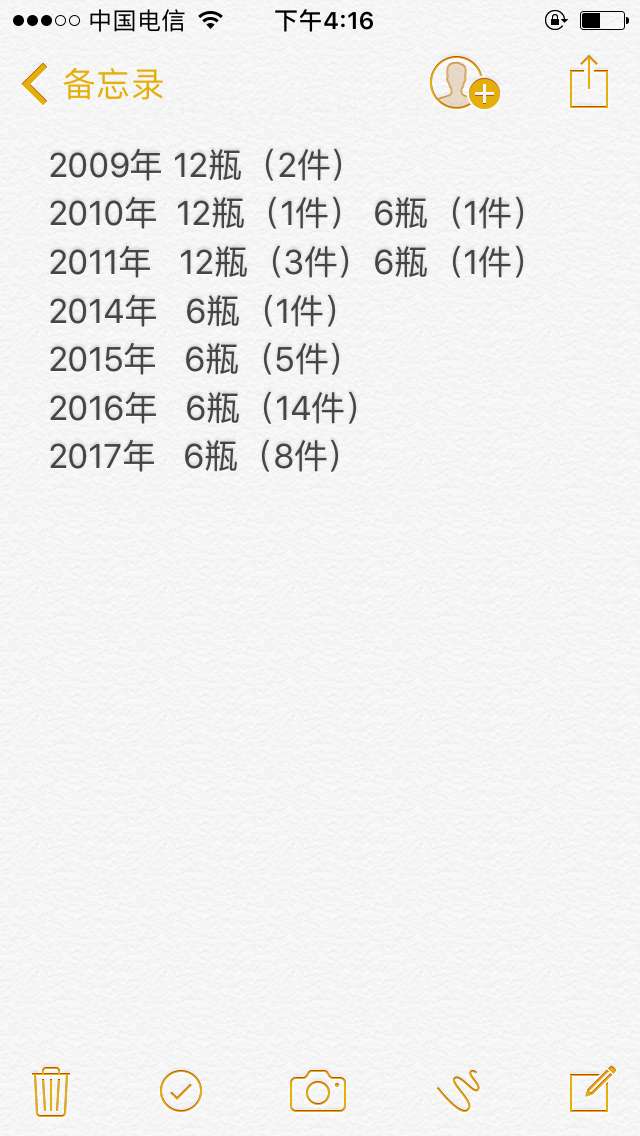The height and width of the screenshot is (1136, 640).
Task: Compose a new note
Action: click(592, 1089)
